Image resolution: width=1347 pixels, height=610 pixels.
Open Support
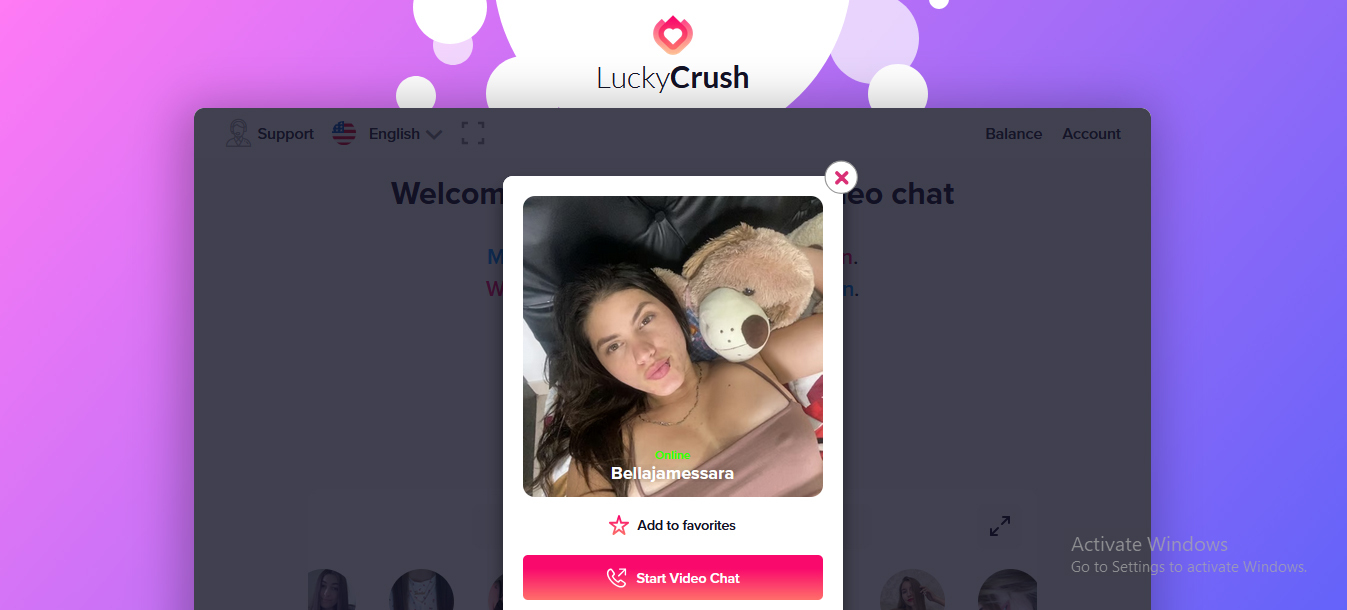(270, 134)
